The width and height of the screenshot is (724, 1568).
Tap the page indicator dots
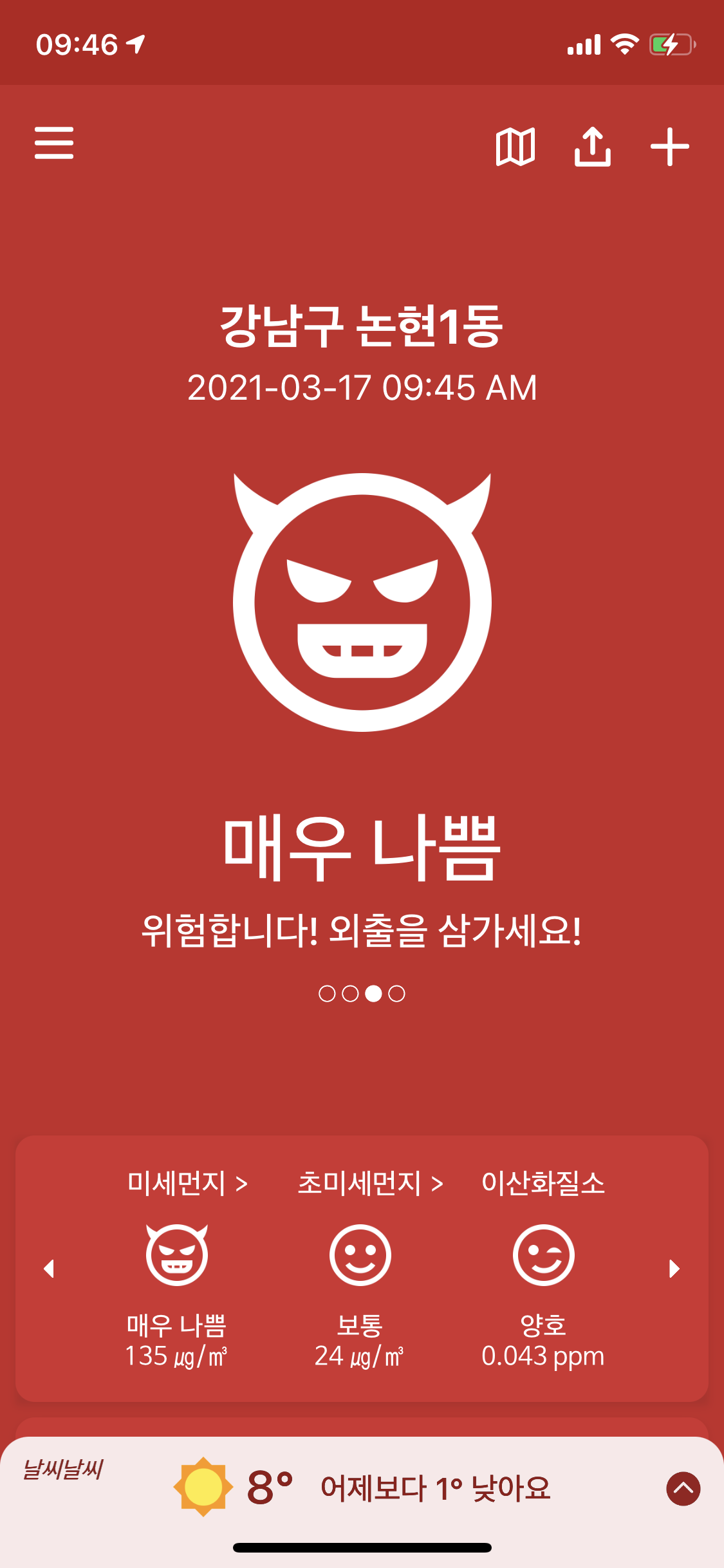pyautogui.click(x=362, y=994)
